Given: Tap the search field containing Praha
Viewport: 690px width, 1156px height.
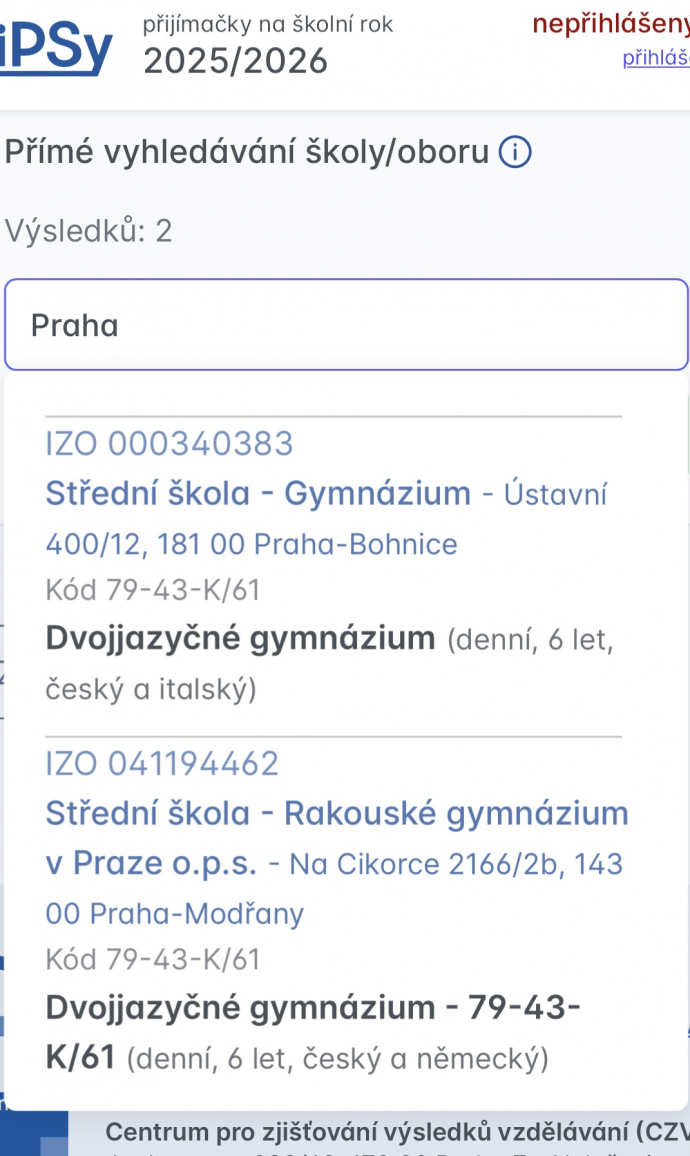Looking at the screenshot, I should (346, 324).
